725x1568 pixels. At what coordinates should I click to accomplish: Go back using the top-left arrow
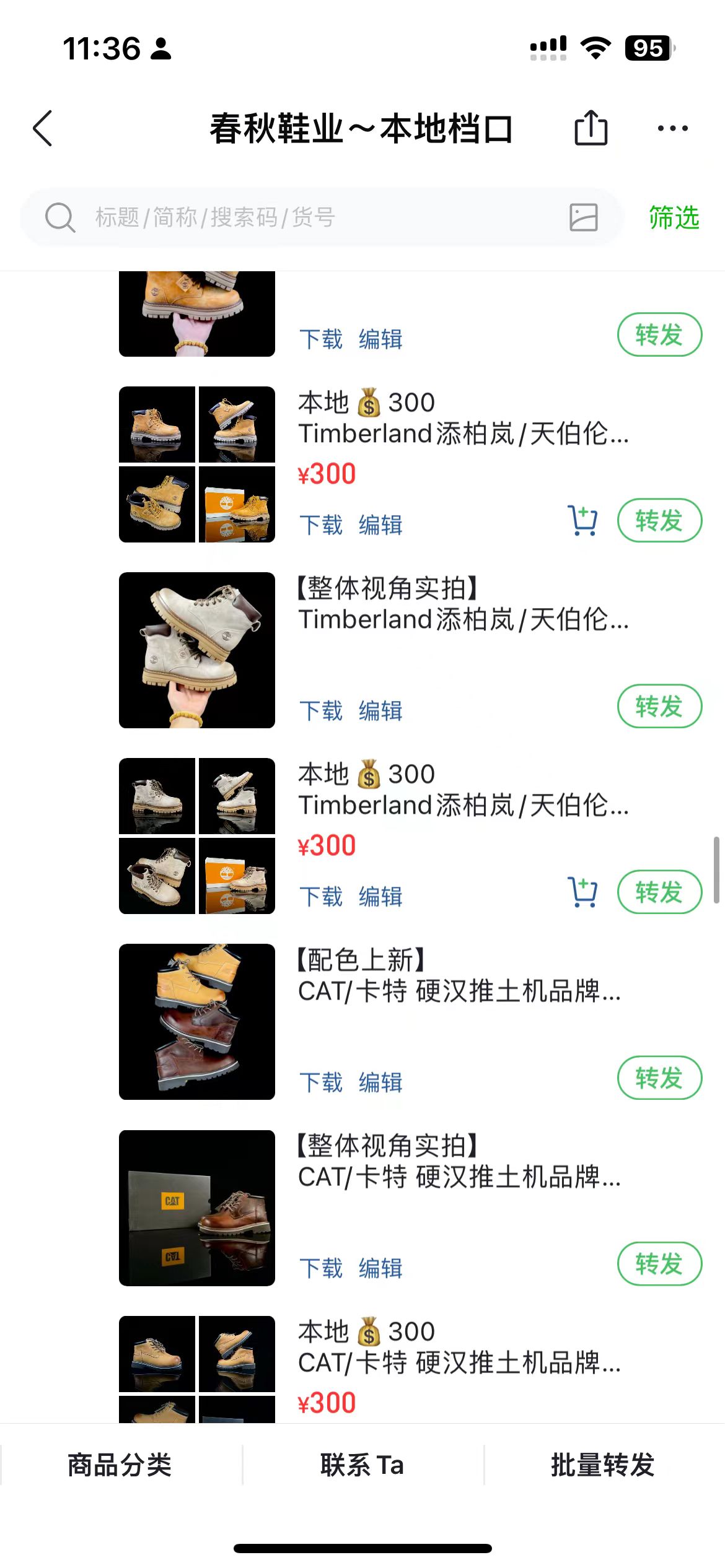point(42,129)
